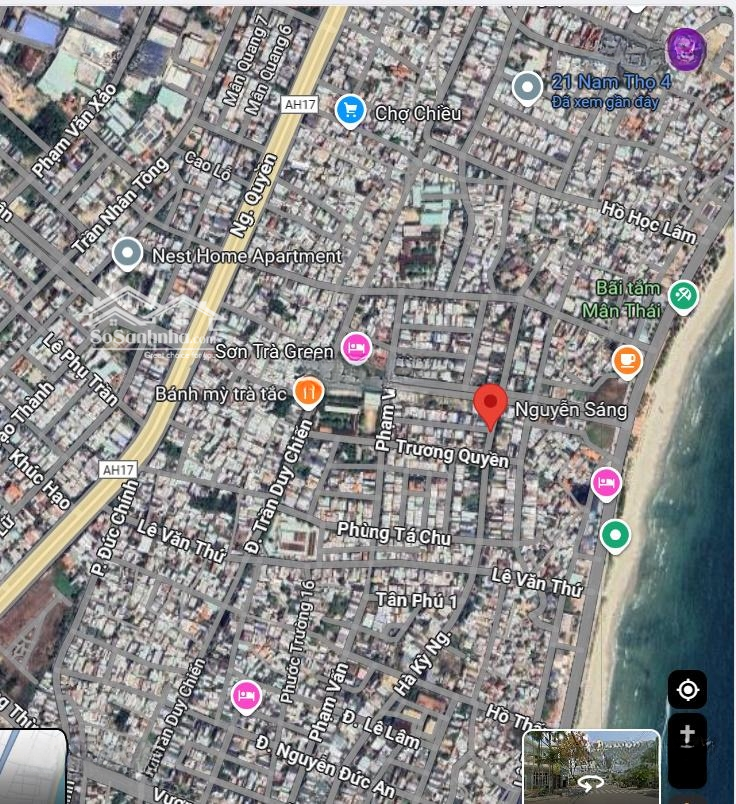The width and height of the screenshot is (736, 804).
Task: Switch map layer via bottom-left thumbnail
Action: [x=33, y=768]
